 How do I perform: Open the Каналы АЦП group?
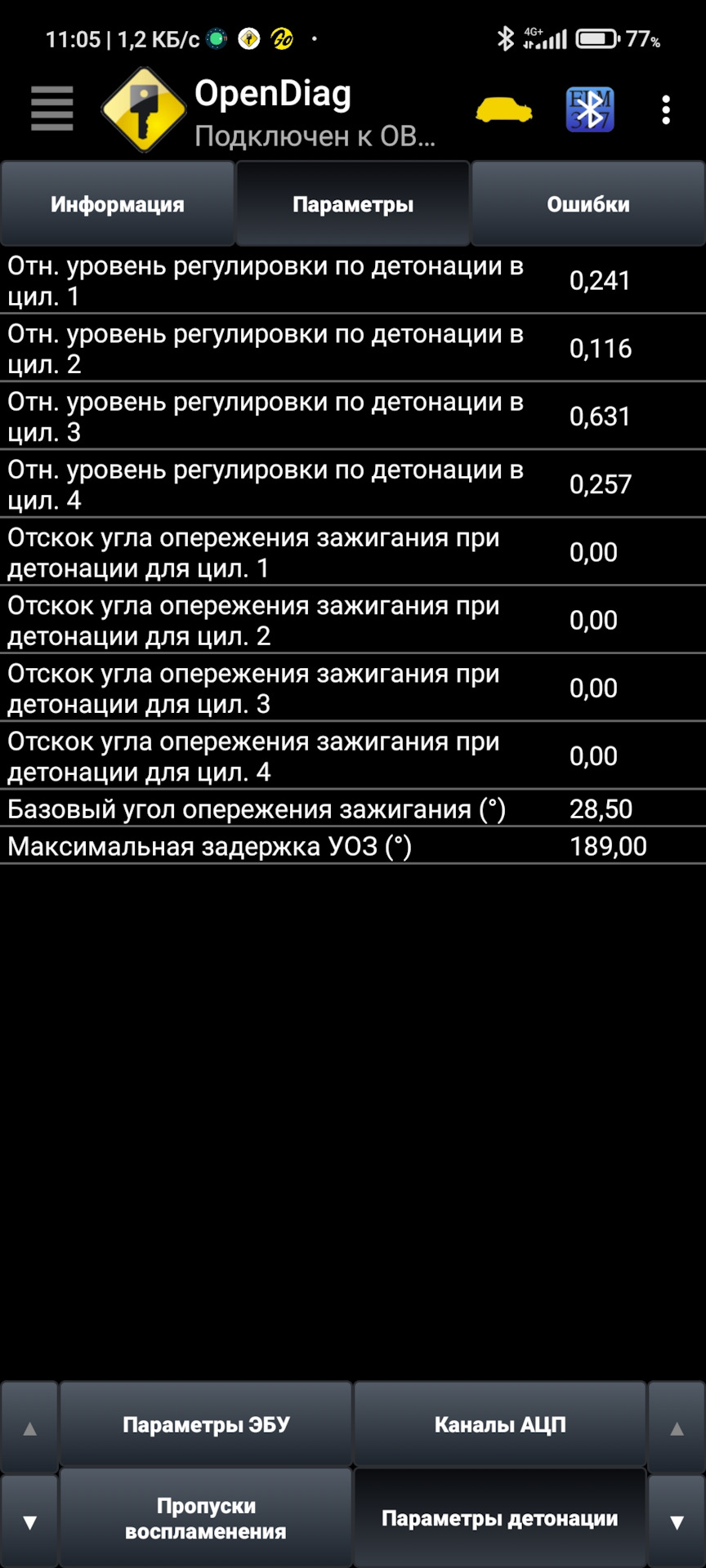click(500, 1425)
